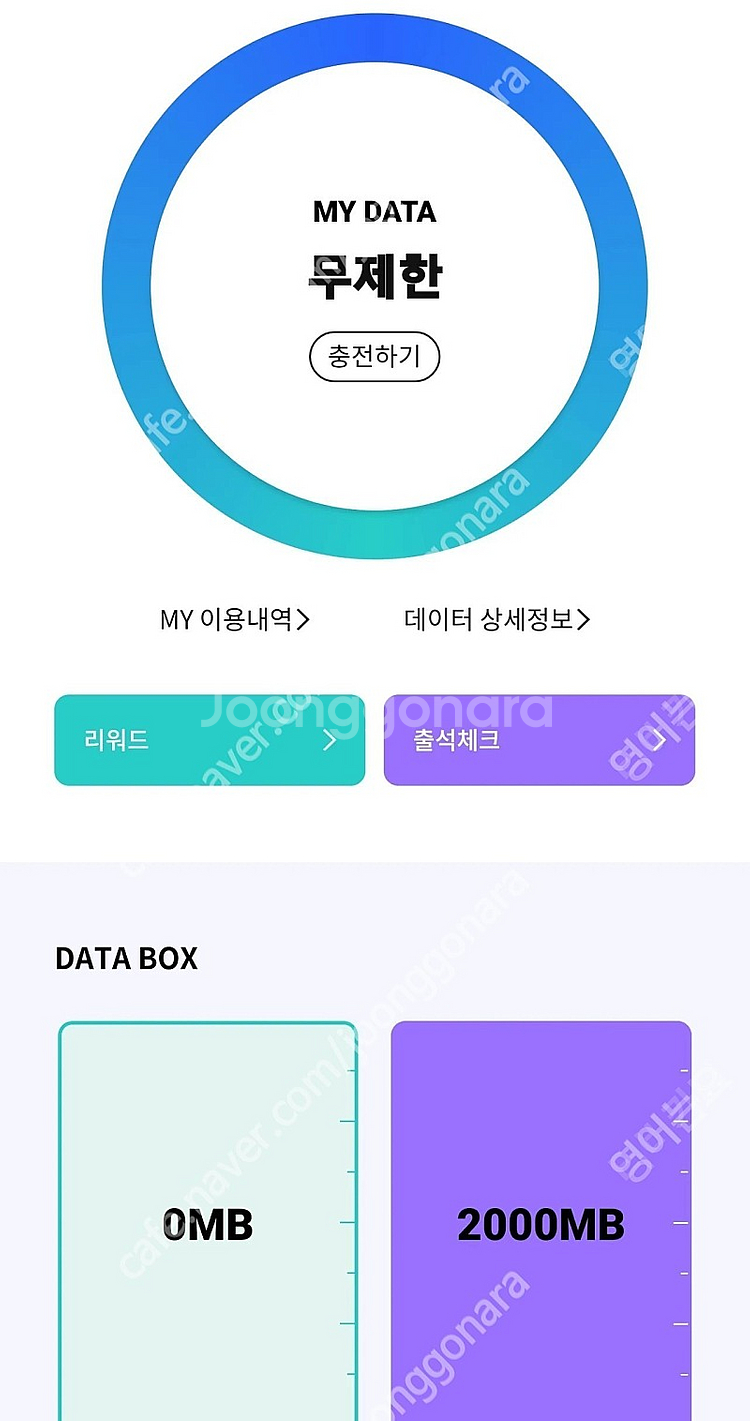Open MY 이용내역 via its chevron arrow
The width and height of the screenshot is (750, 1421).
(x=303, y=619)
